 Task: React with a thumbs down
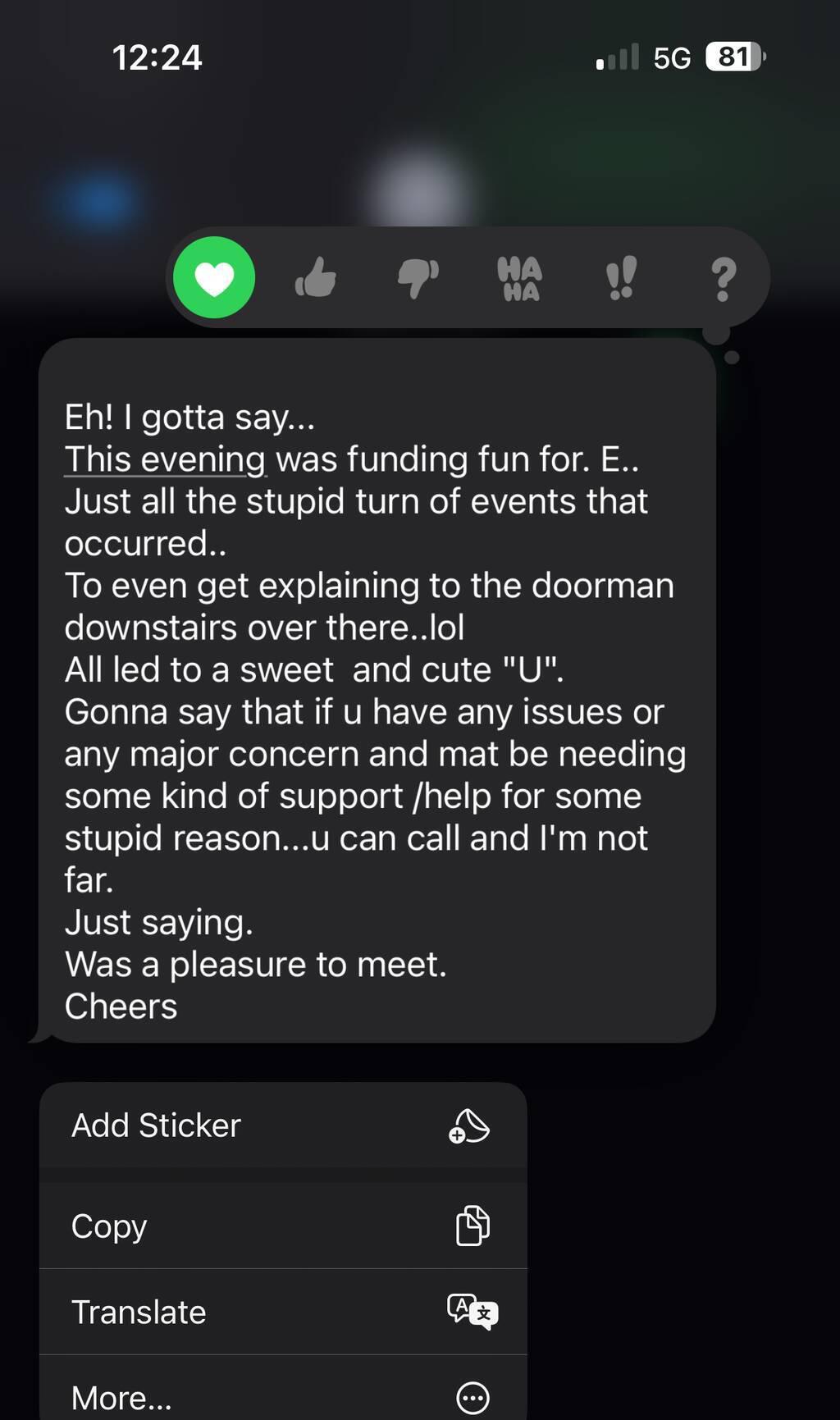(418, 278)
